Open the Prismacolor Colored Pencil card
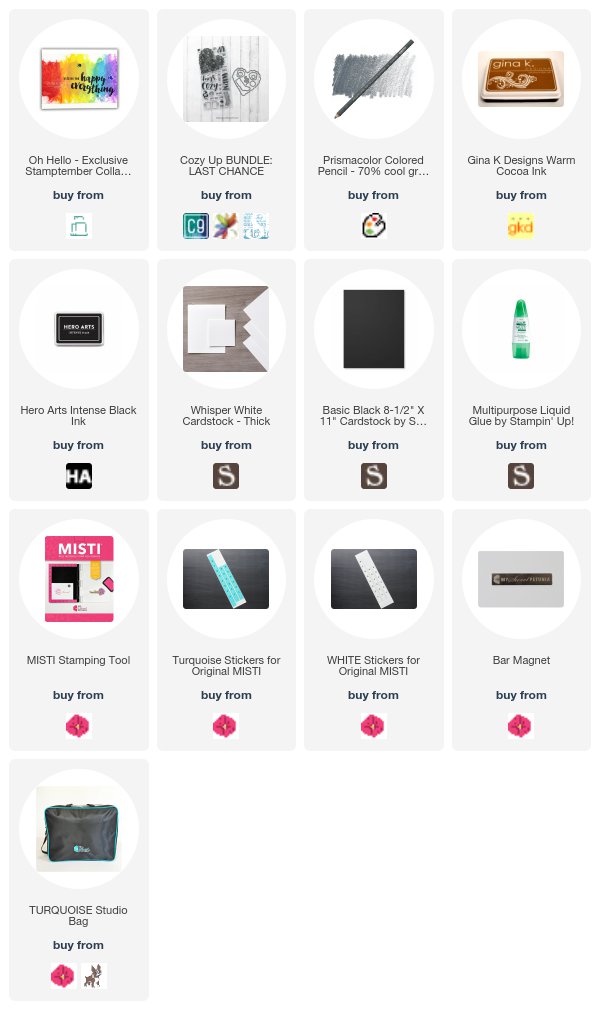 coord(374,129)
